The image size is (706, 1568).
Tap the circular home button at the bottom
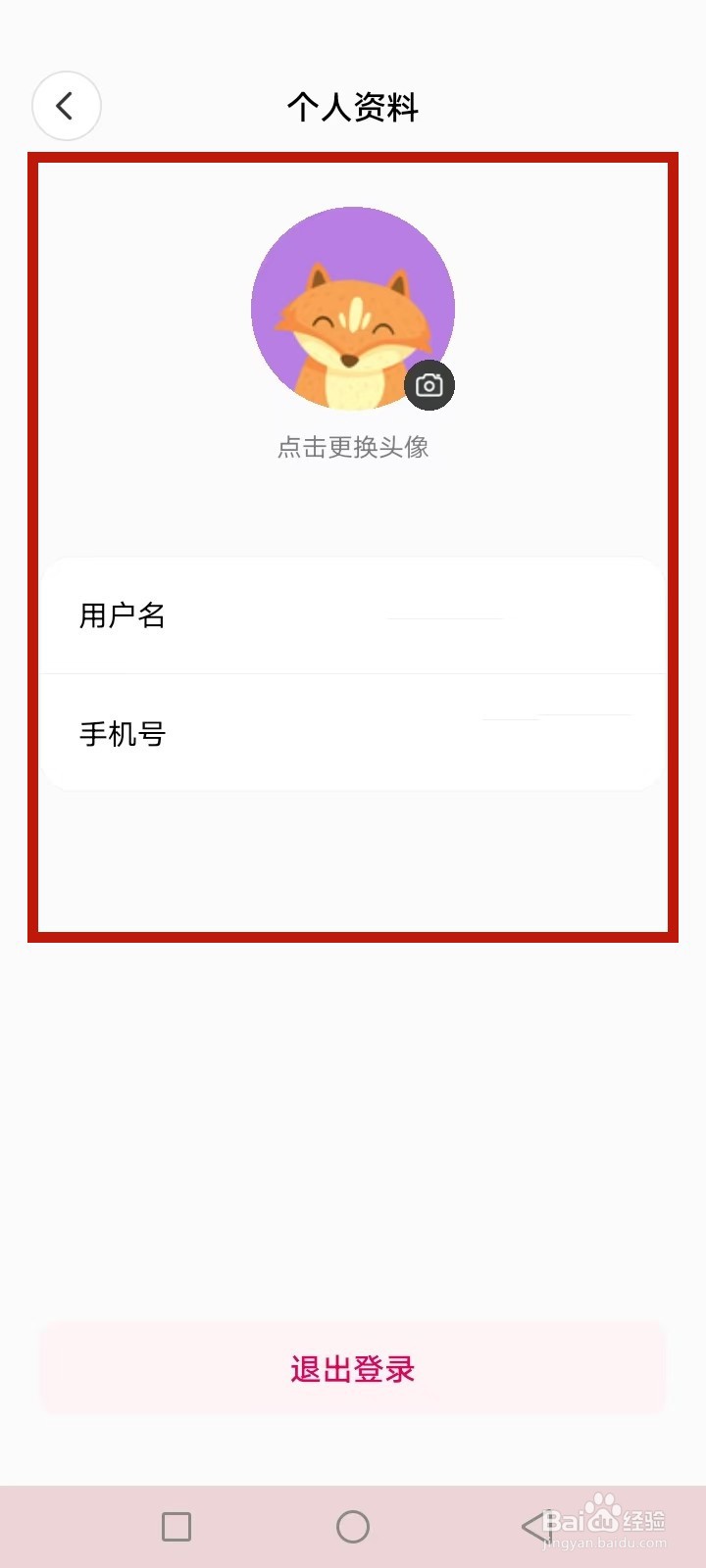[x=353, y=1526]
